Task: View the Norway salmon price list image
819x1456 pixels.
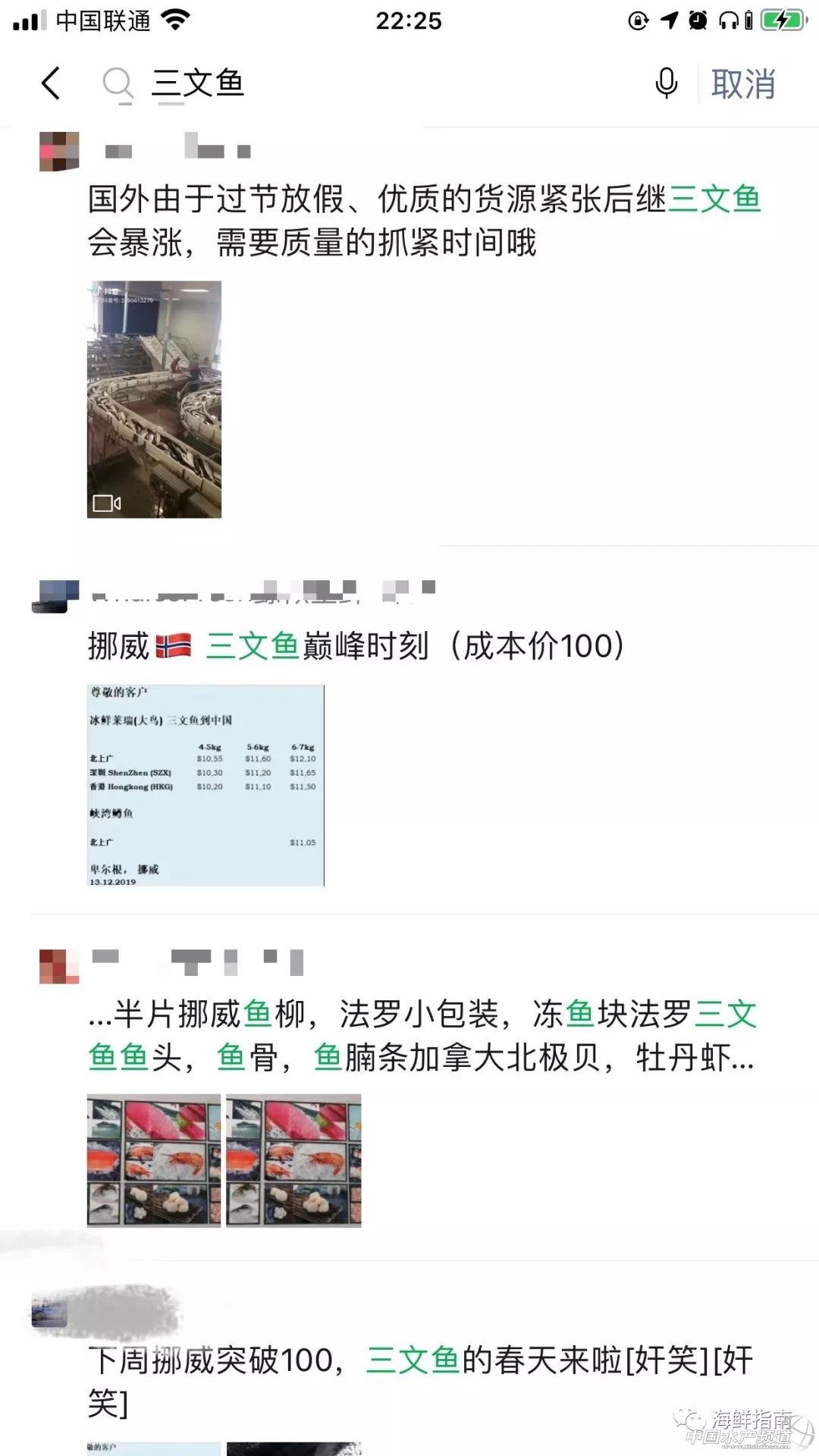Action: (206, 785)
